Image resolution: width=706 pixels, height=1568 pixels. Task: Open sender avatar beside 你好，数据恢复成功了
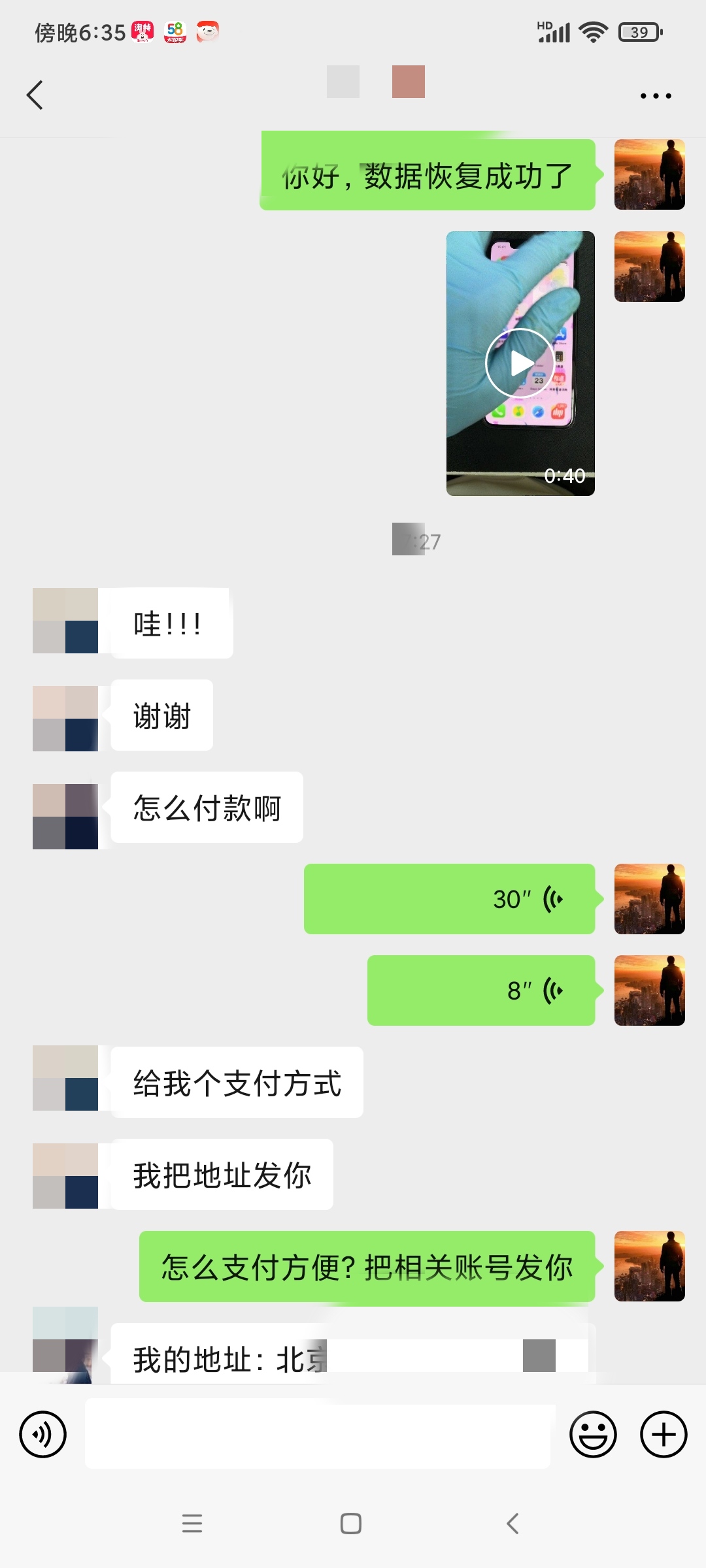click(x=649, y=174)
